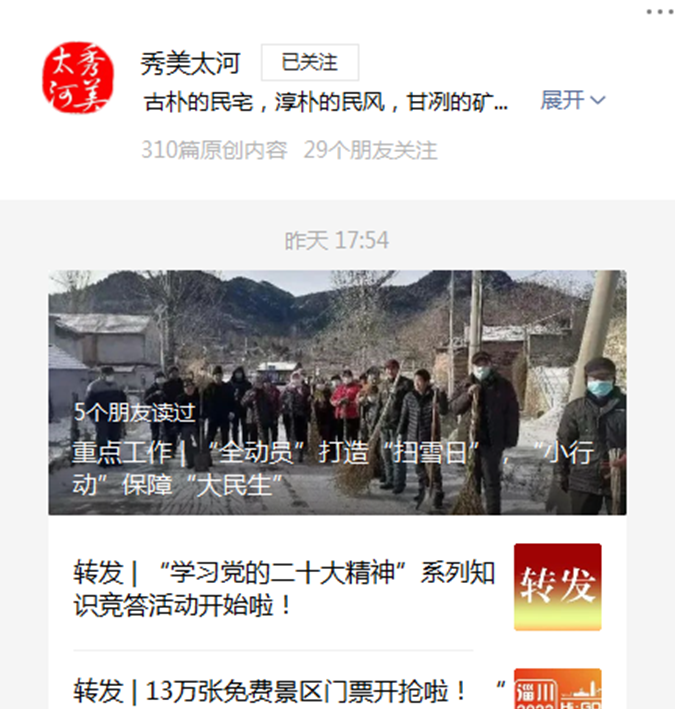
Task: Open the 13万张免费景区门票 article
Action: click(x=271, y=690)
